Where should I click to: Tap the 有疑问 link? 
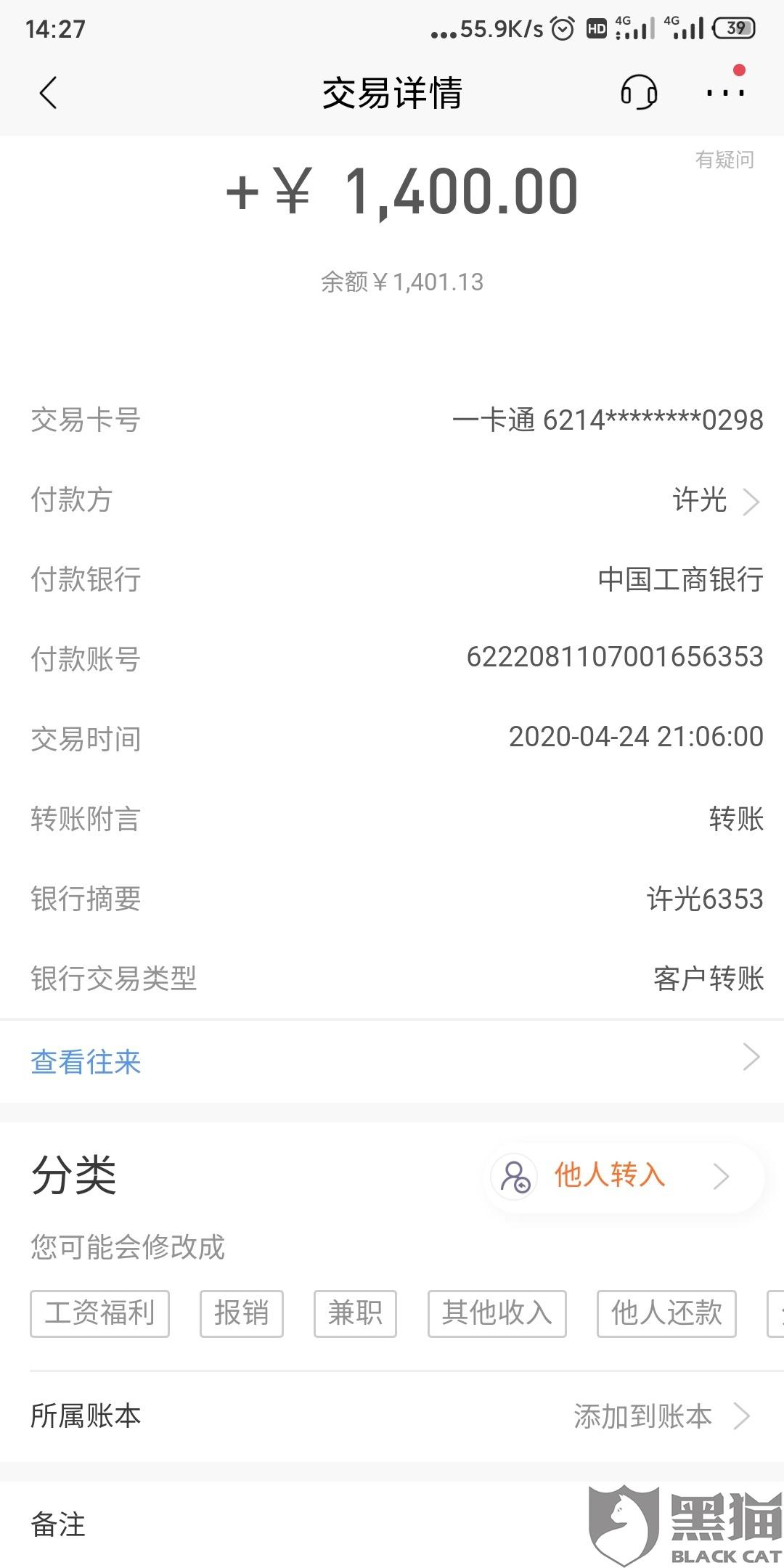[724, 160]
